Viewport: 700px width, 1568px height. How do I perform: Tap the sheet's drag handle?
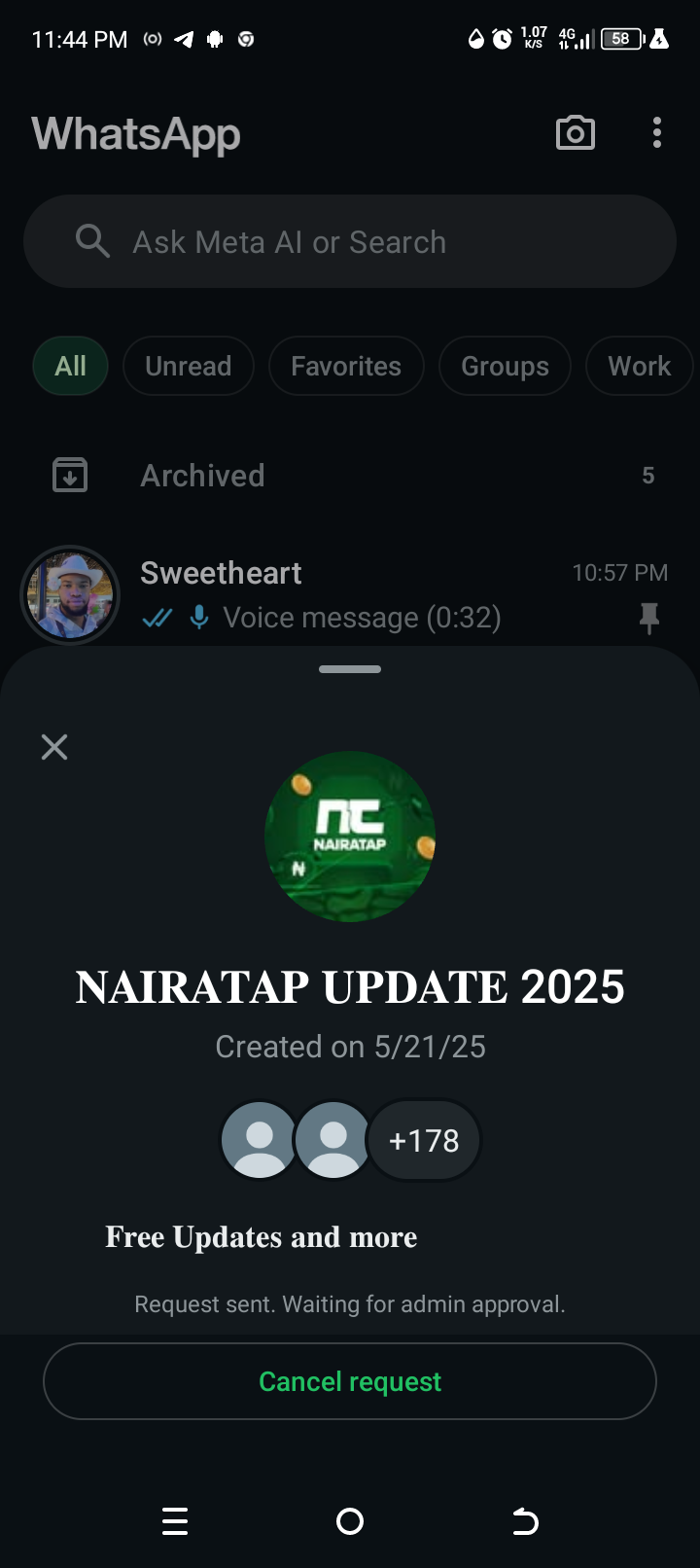(x=350, y=669)
